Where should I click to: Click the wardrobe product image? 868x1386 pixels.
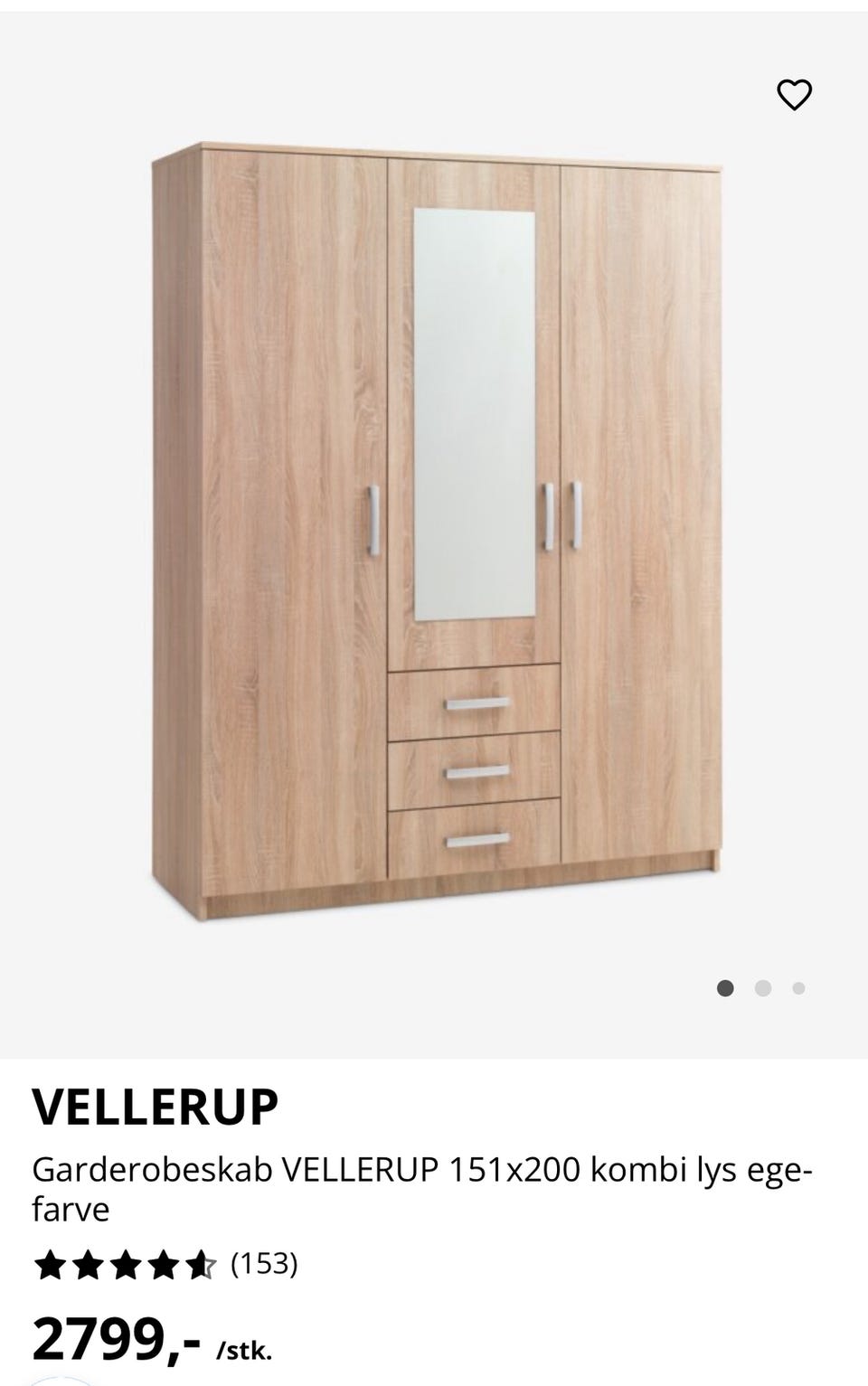[x=434, y=524]
